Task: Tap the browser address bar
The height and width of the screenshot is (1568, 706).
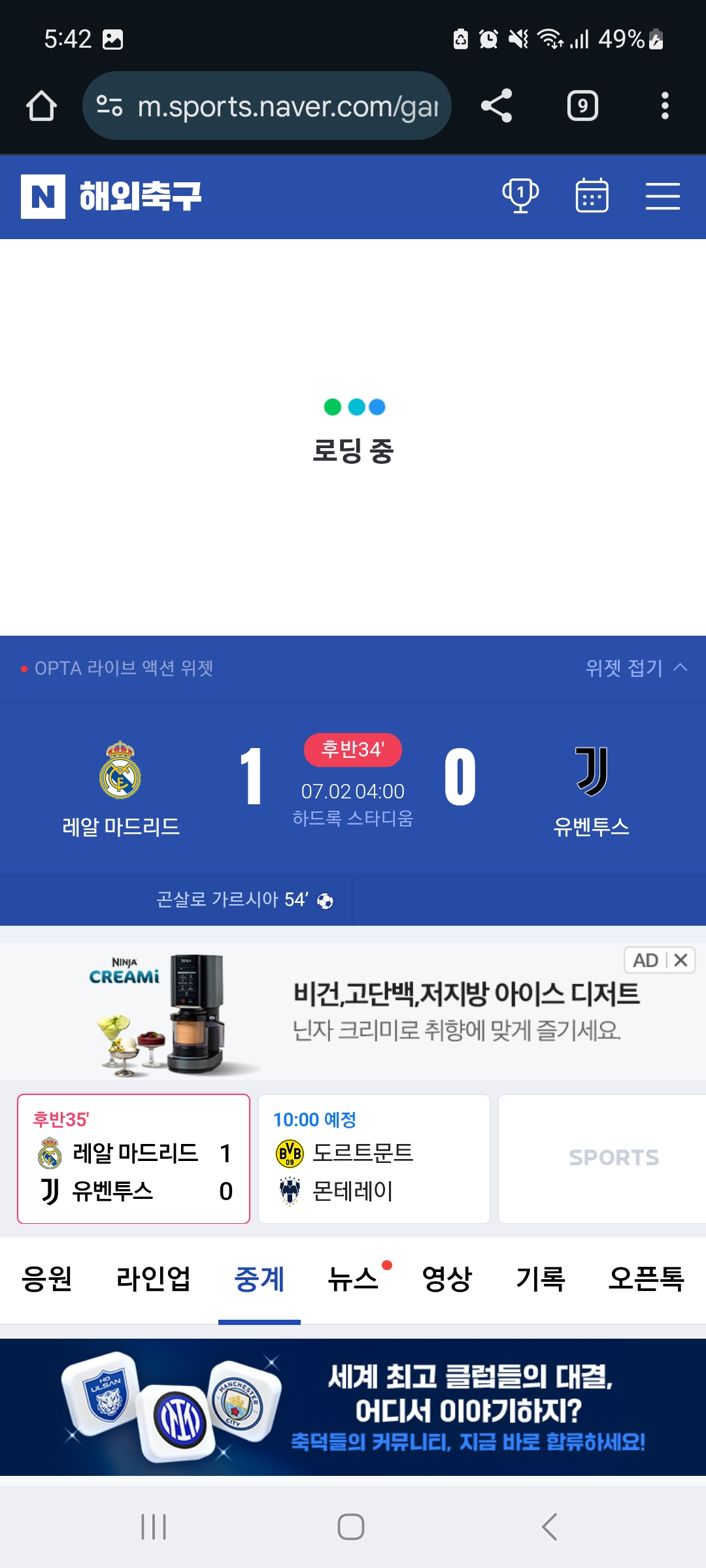Action: pos(267,106)
